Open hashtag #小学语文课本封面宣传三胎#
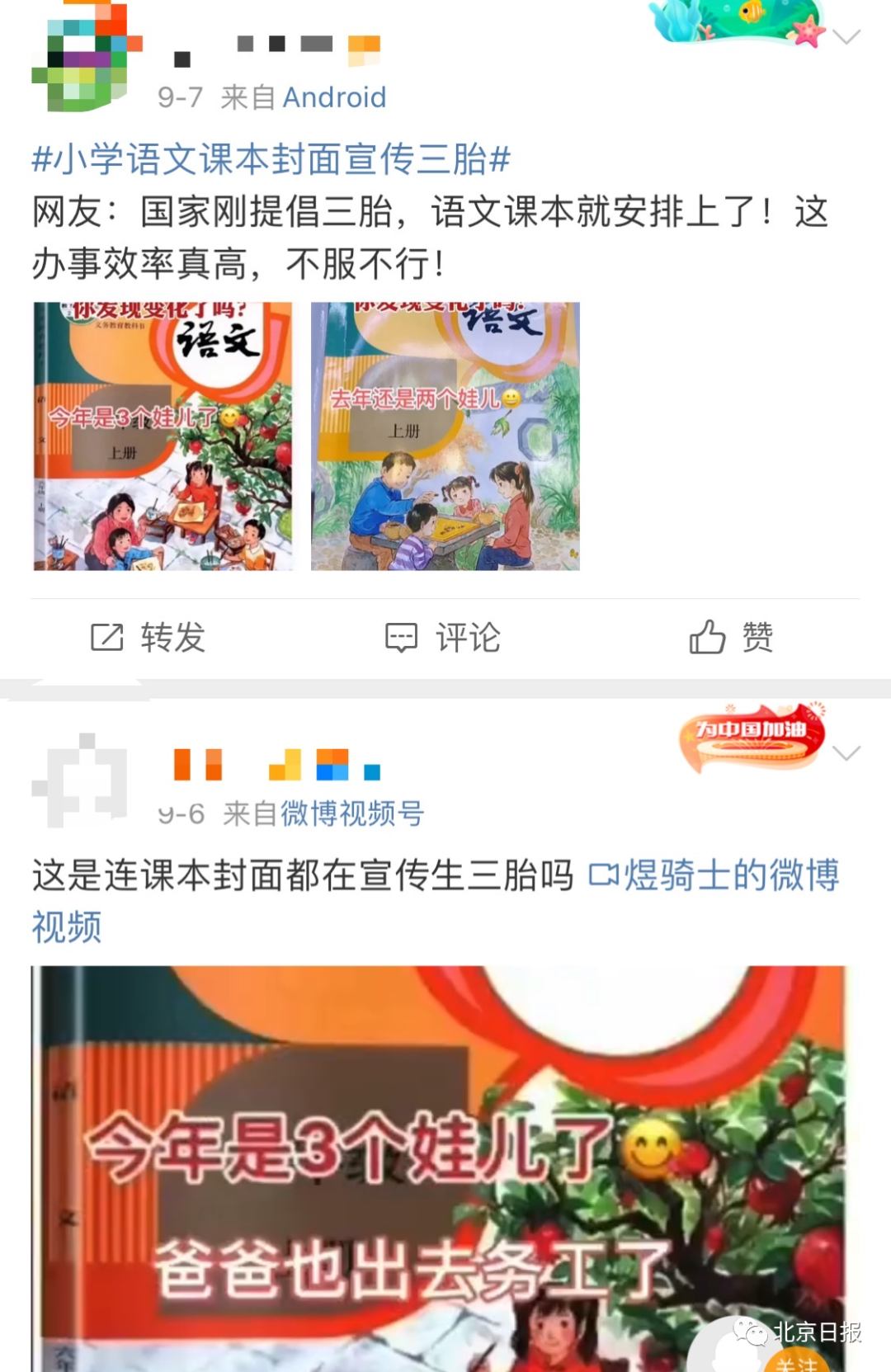This screenshot has height=1372, width=891. click(x=271, y=159)
